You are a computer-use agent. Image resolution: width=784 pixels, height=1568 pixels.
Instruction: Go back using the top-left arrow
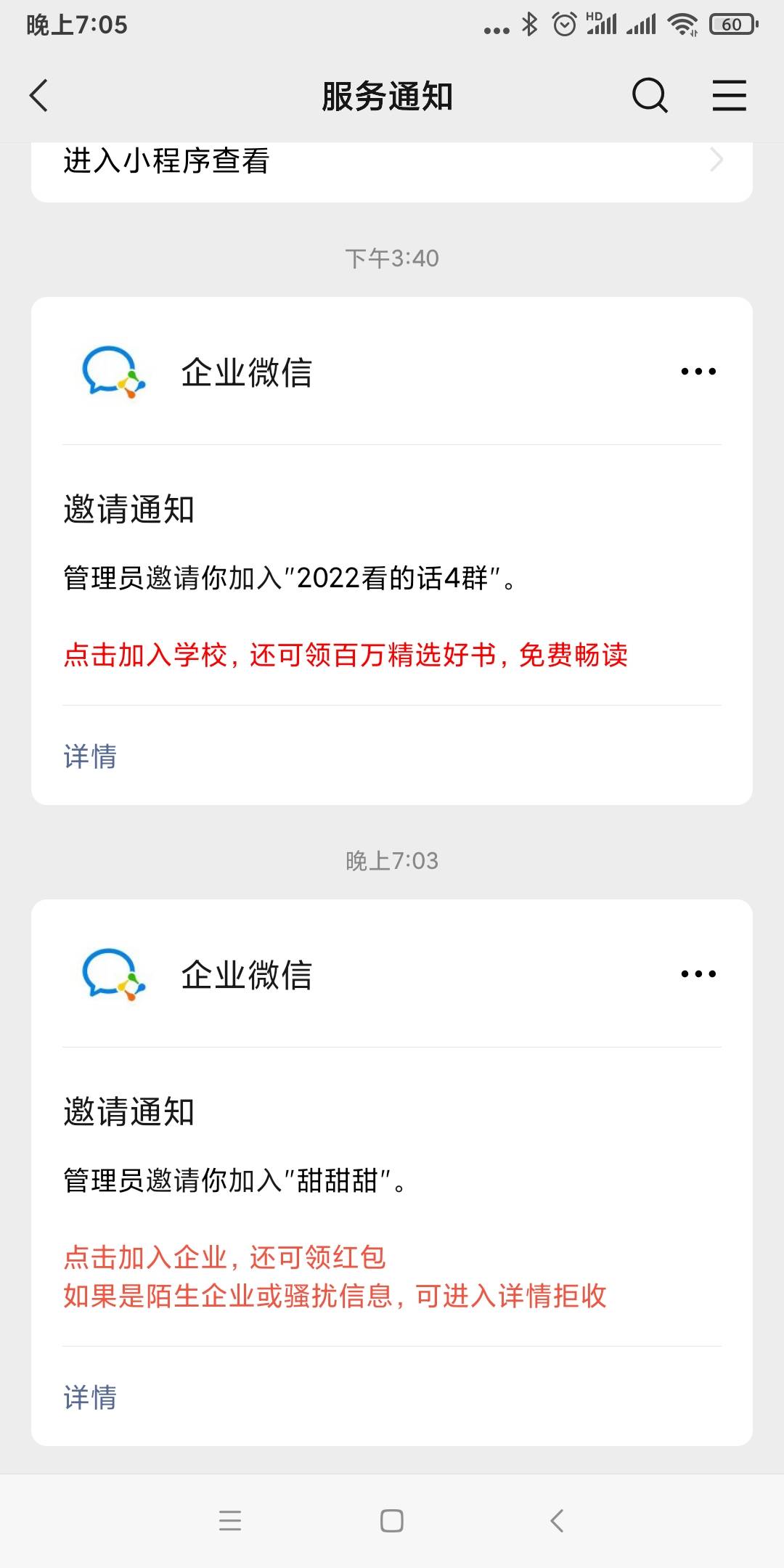(39, 96)
